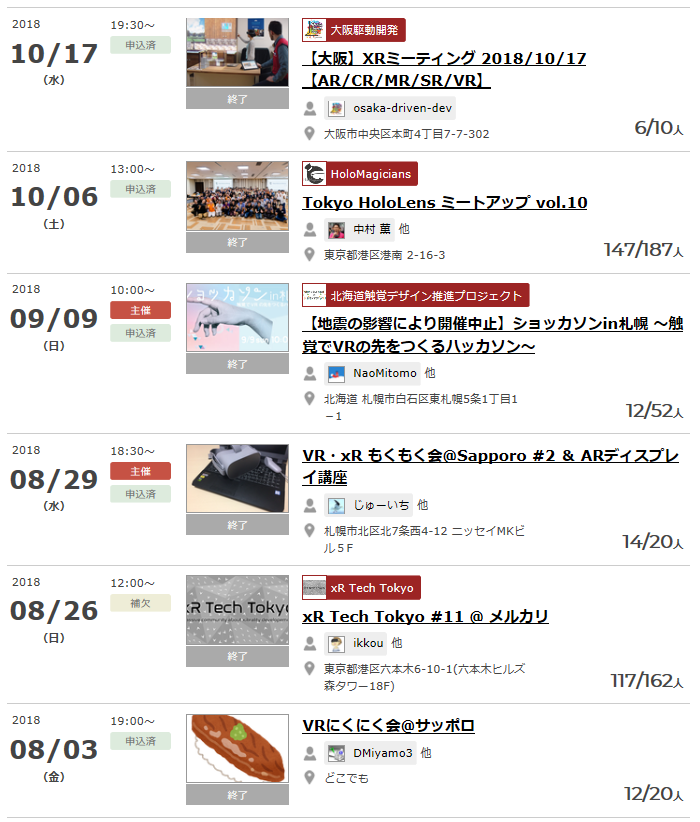Viewport: 700px width, 822px height.
Task: Open xR Tech Tokyo #11 @ メルカリ event
Action: coord(425,616)
